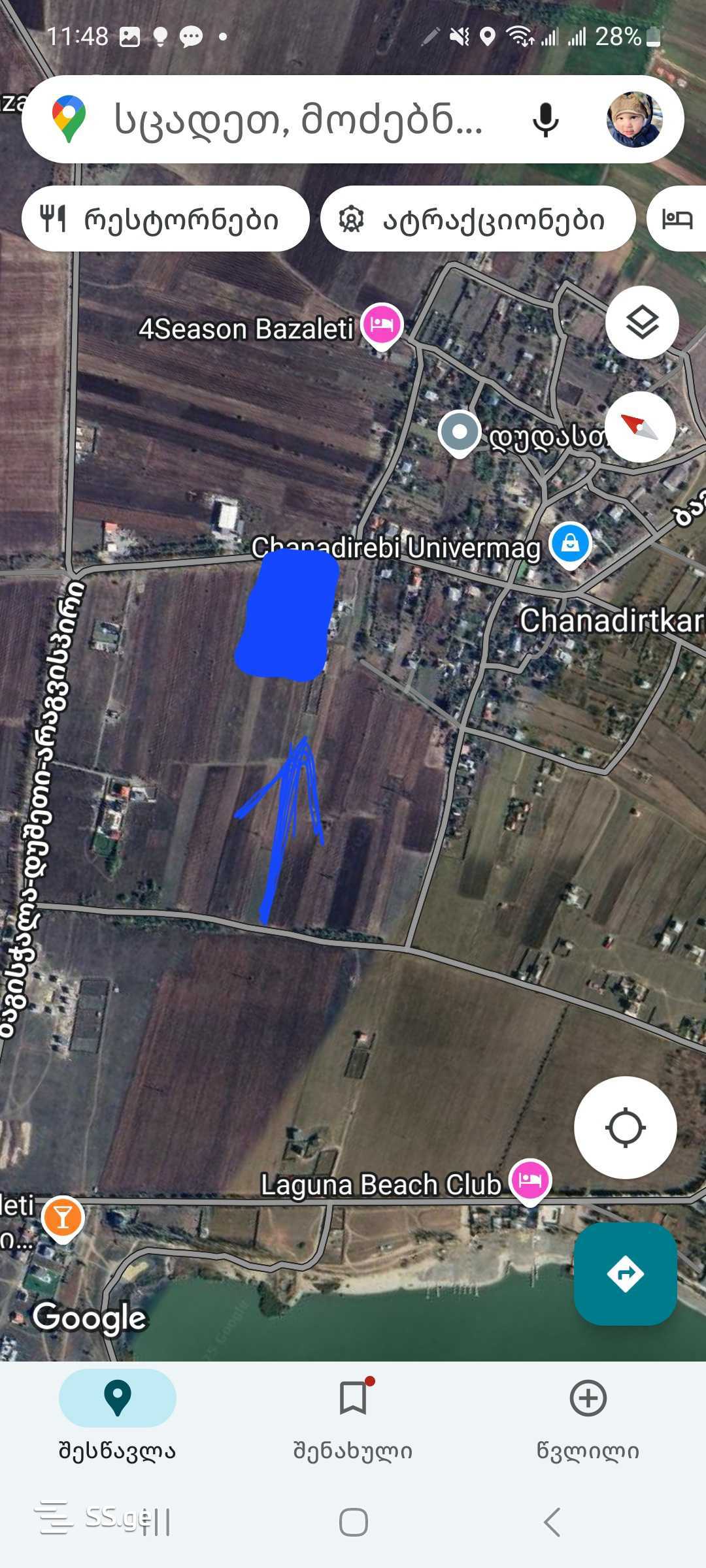
Task: Open the account profile picture
Action: click(634, 120)
